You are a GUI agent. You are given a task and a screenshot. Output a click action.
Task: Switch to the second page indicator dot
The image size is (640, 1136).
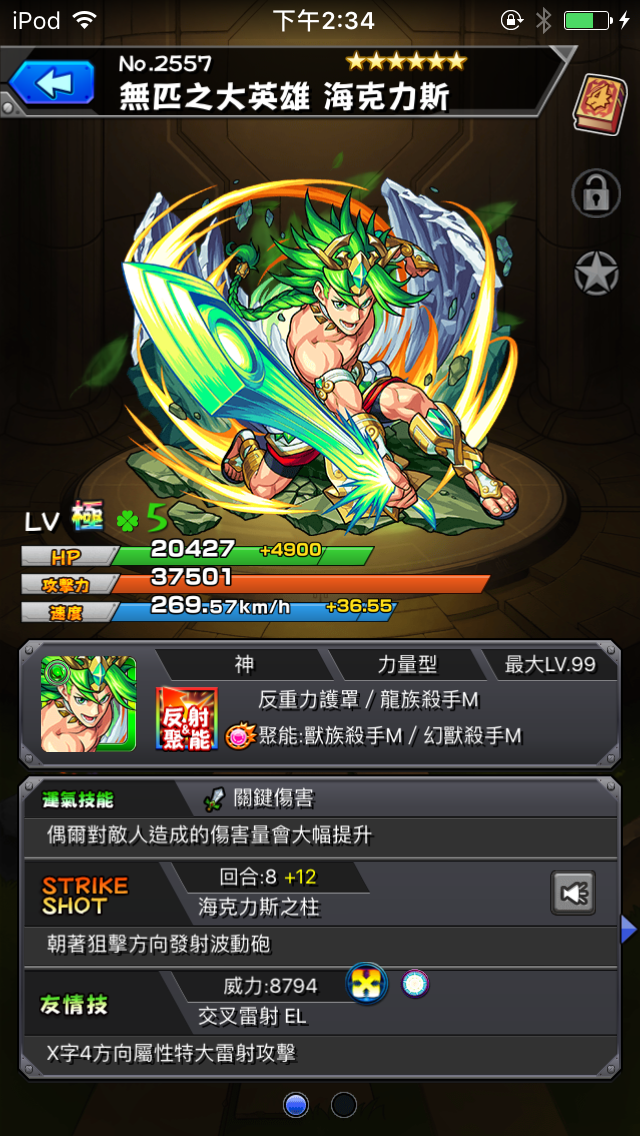pyautogui.click(x=344, y=1104)
